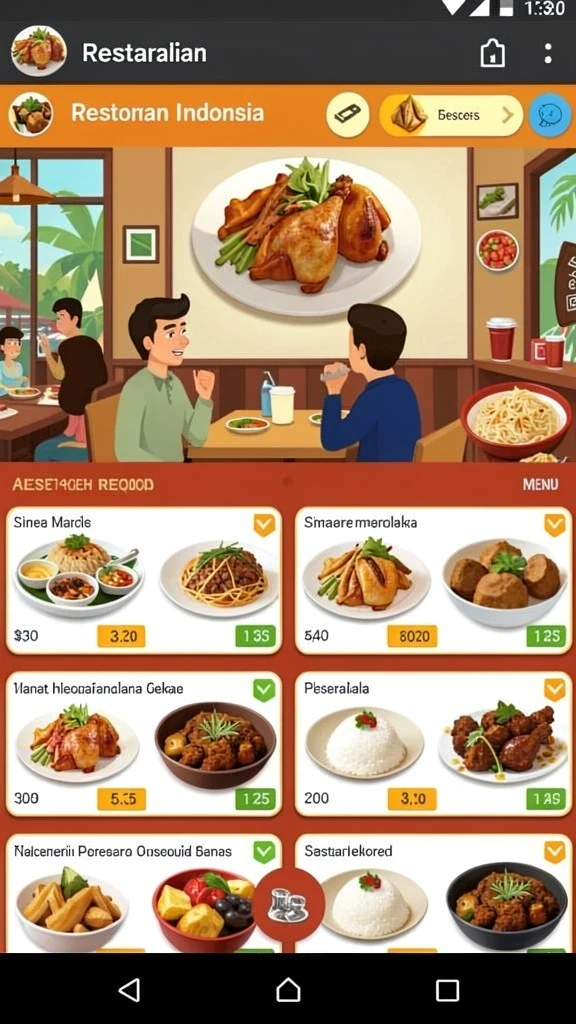This screenshot has height=1024, width=576.
Task: Tap the green 125 button on Manat hleoparandana Gekae
Action: tap(256, 798)
